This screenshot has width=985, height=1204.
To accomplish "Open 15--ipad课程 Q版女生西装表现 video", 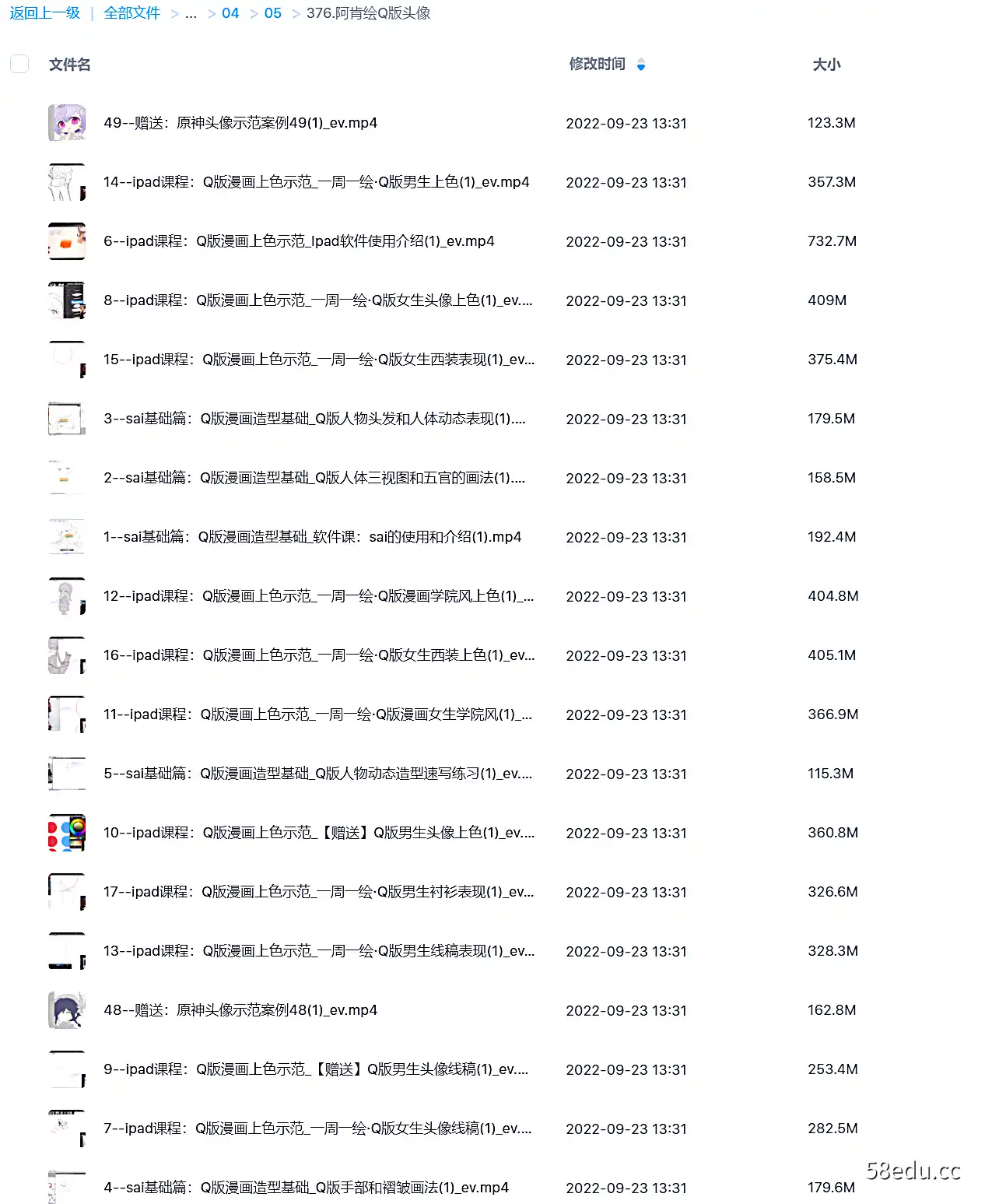I will (x=318, y=360).
